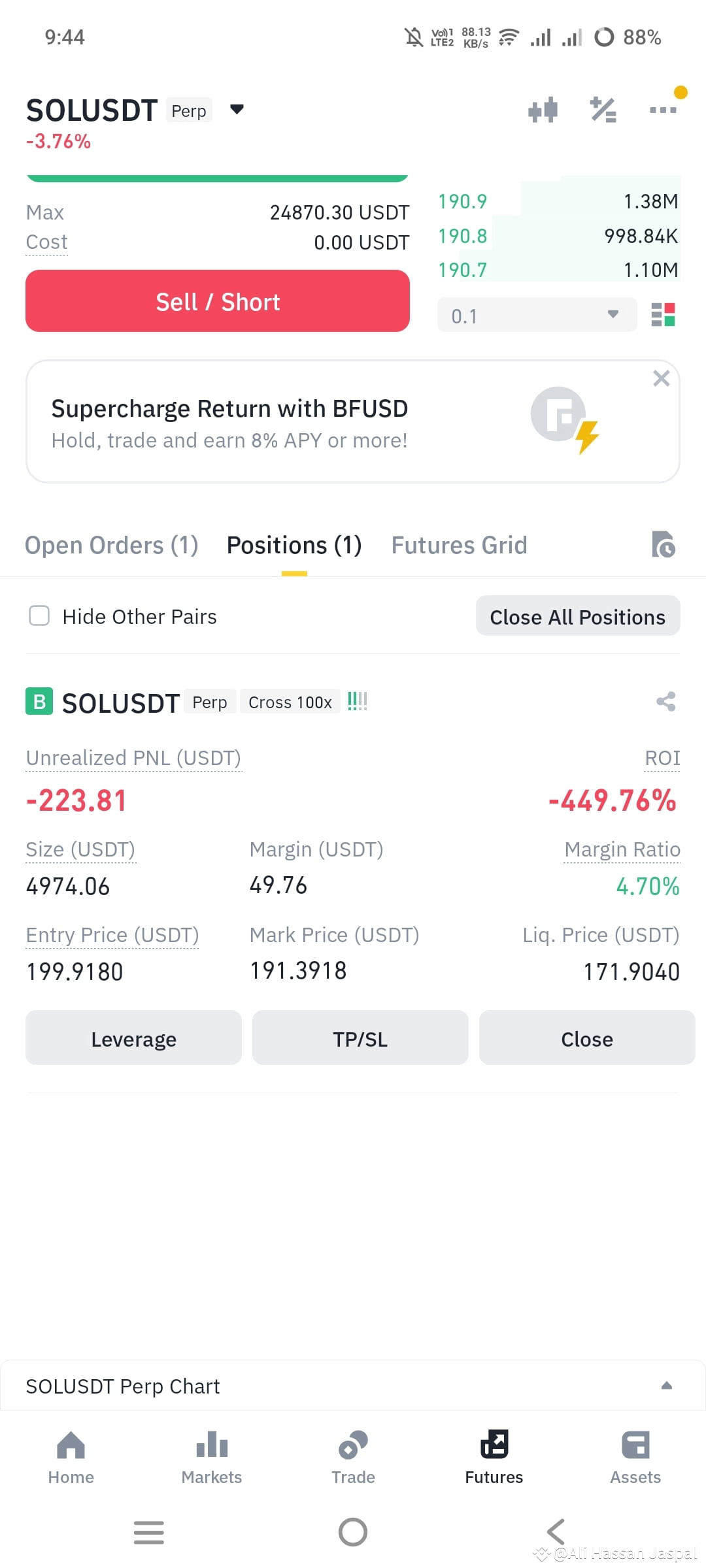Screen dimensions: 706x1568
Task: Open the more options ellipsis menu
Action: 663,110
